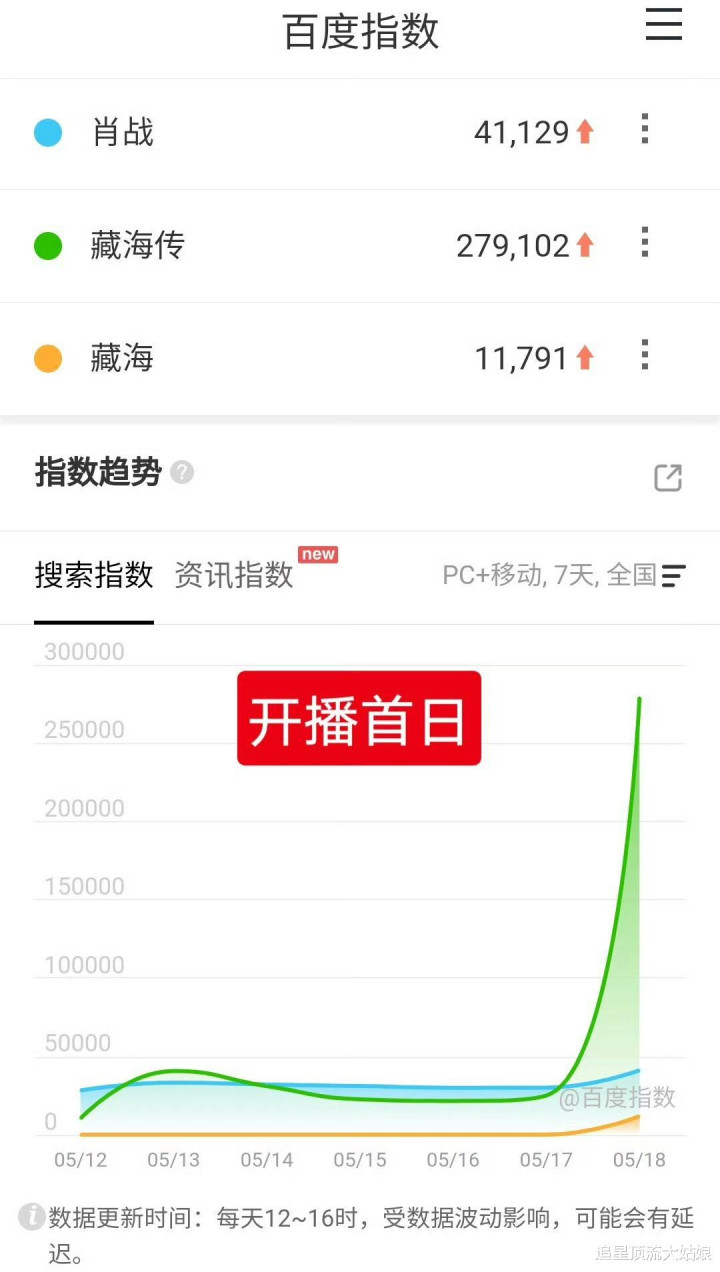Viewport: 720px width, 1272px height.
Task: Switch to the 资讯指数 tab
Action: [x=234, y=575]
